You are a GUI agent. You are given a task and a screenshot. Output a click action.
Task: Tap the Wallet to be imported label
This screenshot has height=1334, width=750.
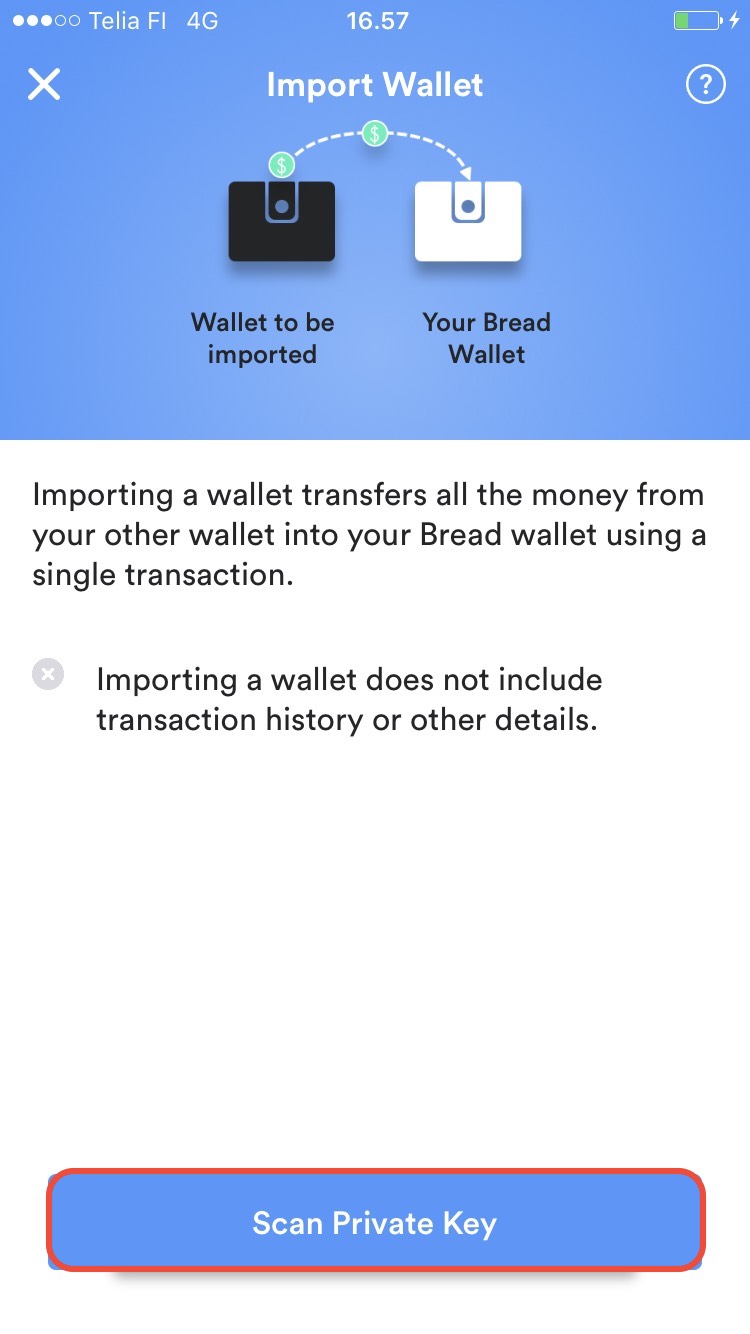tap(262, 337)
